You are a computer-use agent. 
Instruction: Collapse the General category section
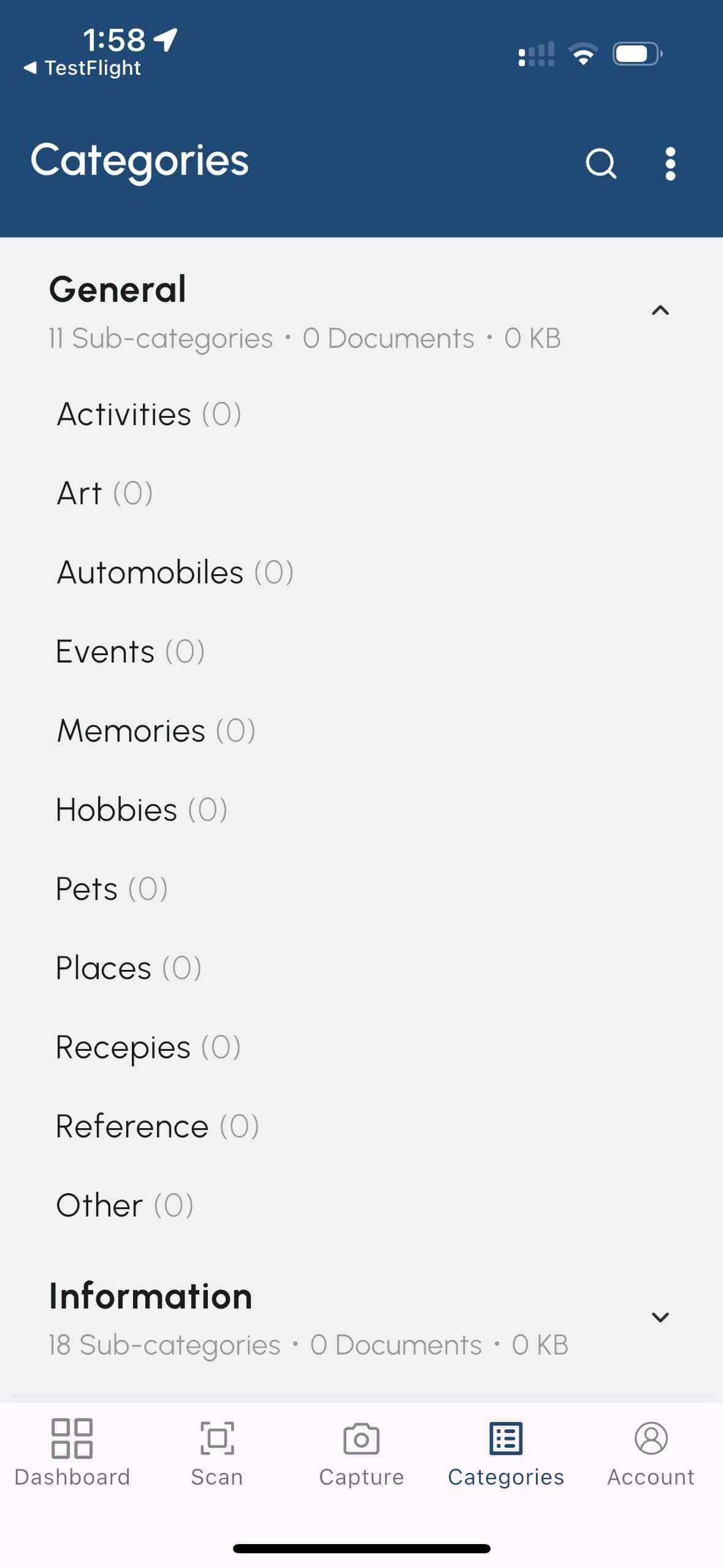pos(660,310)
